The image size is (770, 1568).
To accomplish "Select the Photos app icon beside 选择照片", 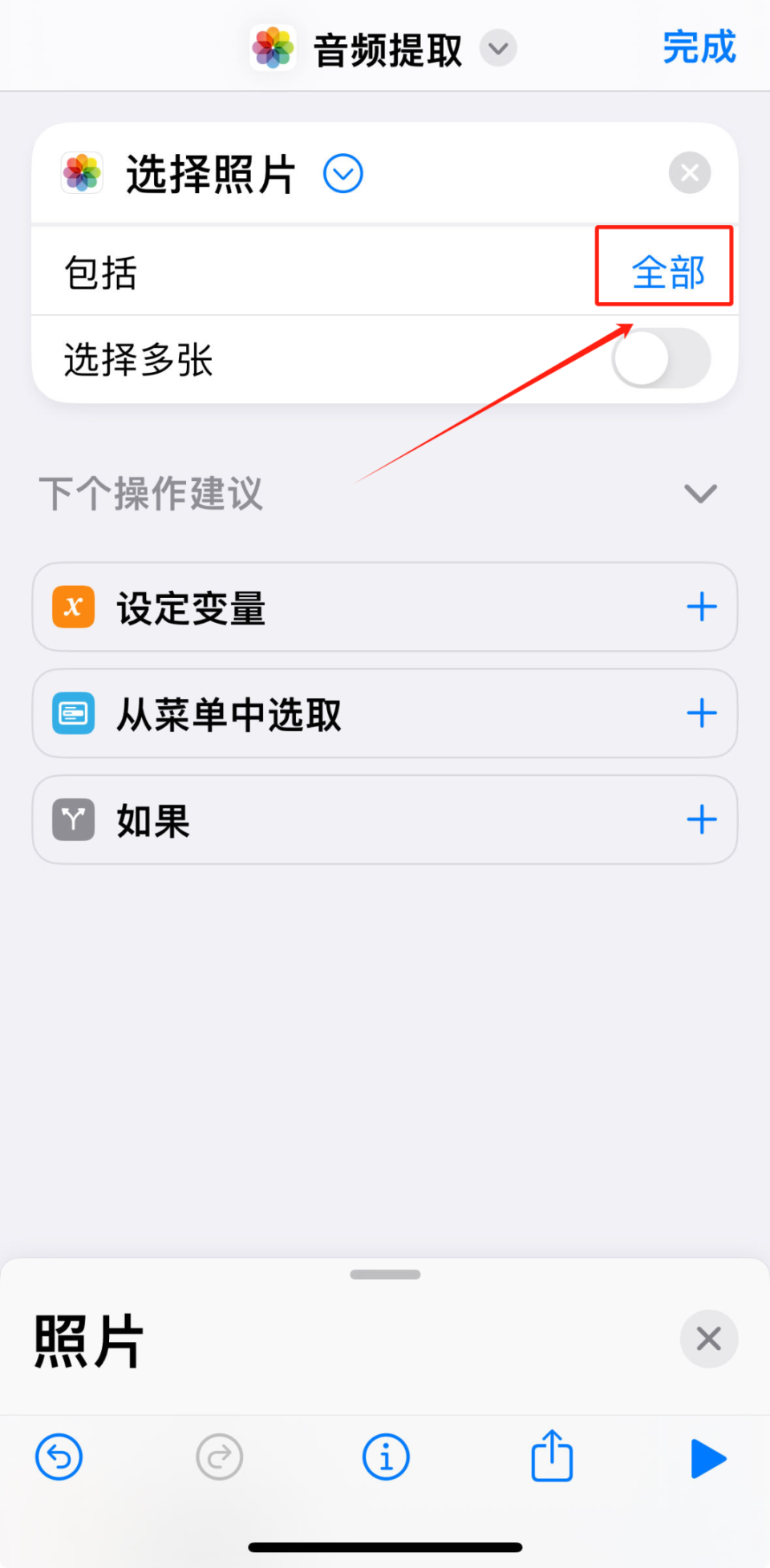I will [x=81, y=173].
